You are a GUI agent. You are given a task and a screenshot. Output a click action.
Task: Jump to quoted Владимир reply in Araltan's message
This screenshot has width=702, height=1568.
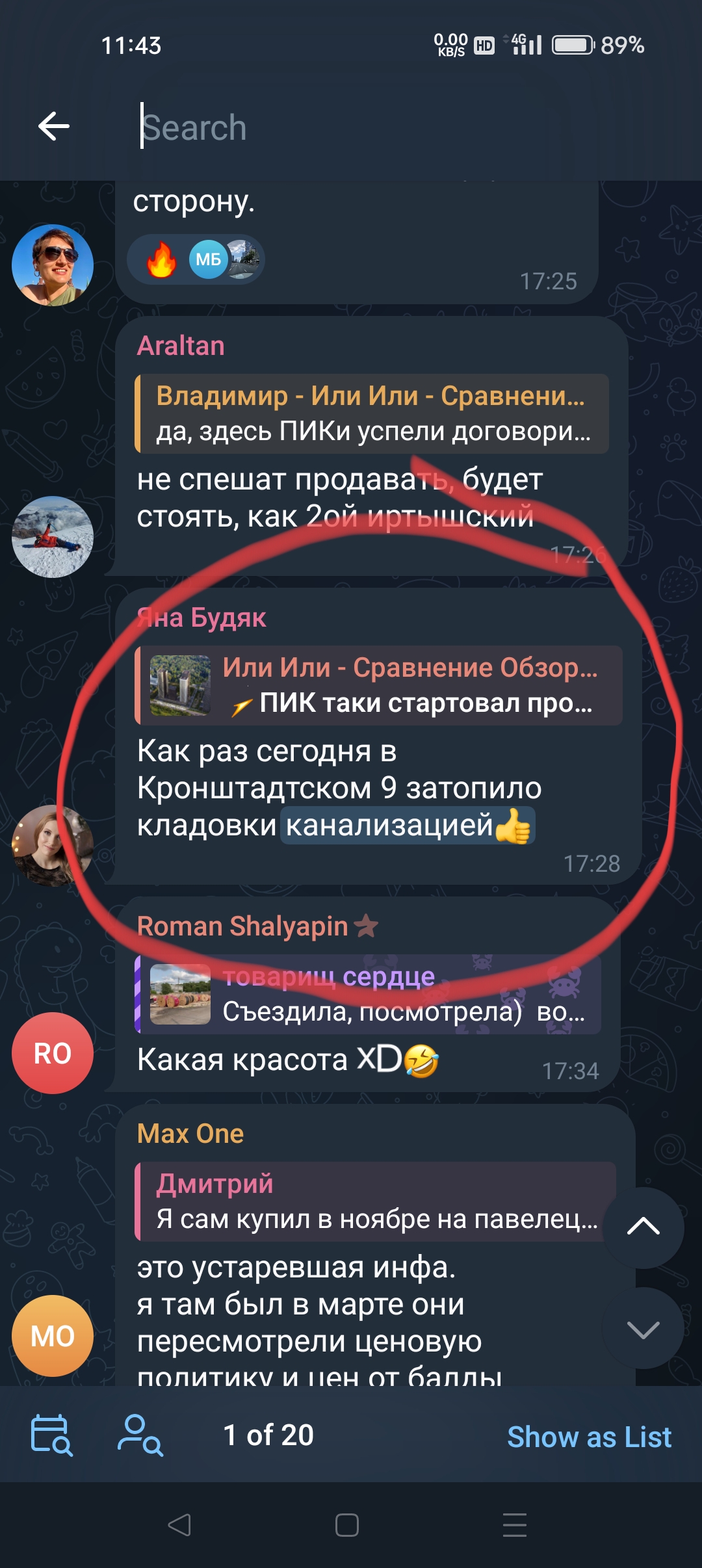coord(372,413)
